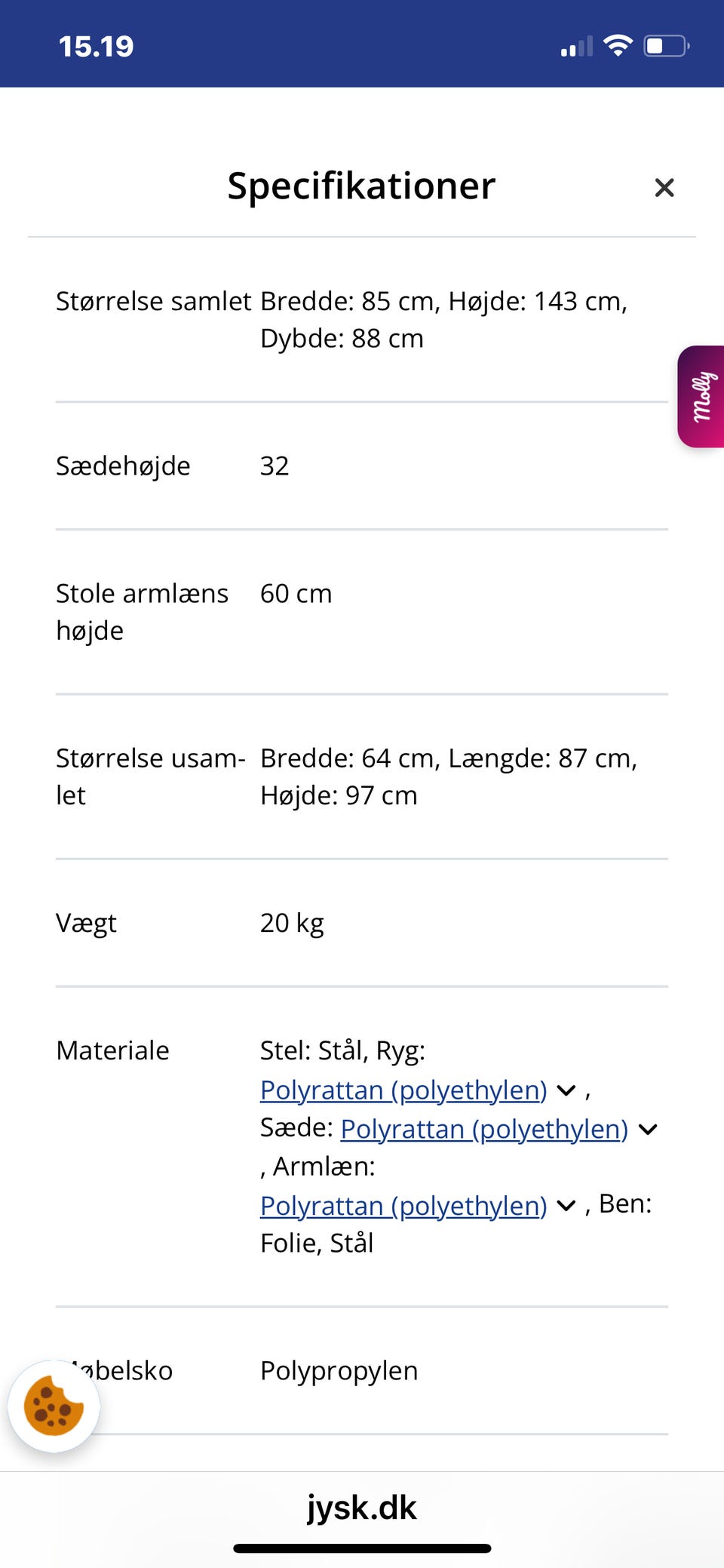Select the Specifikationer heading
The width and height of the screenshot is (724, 1568).
coord(361,186)
